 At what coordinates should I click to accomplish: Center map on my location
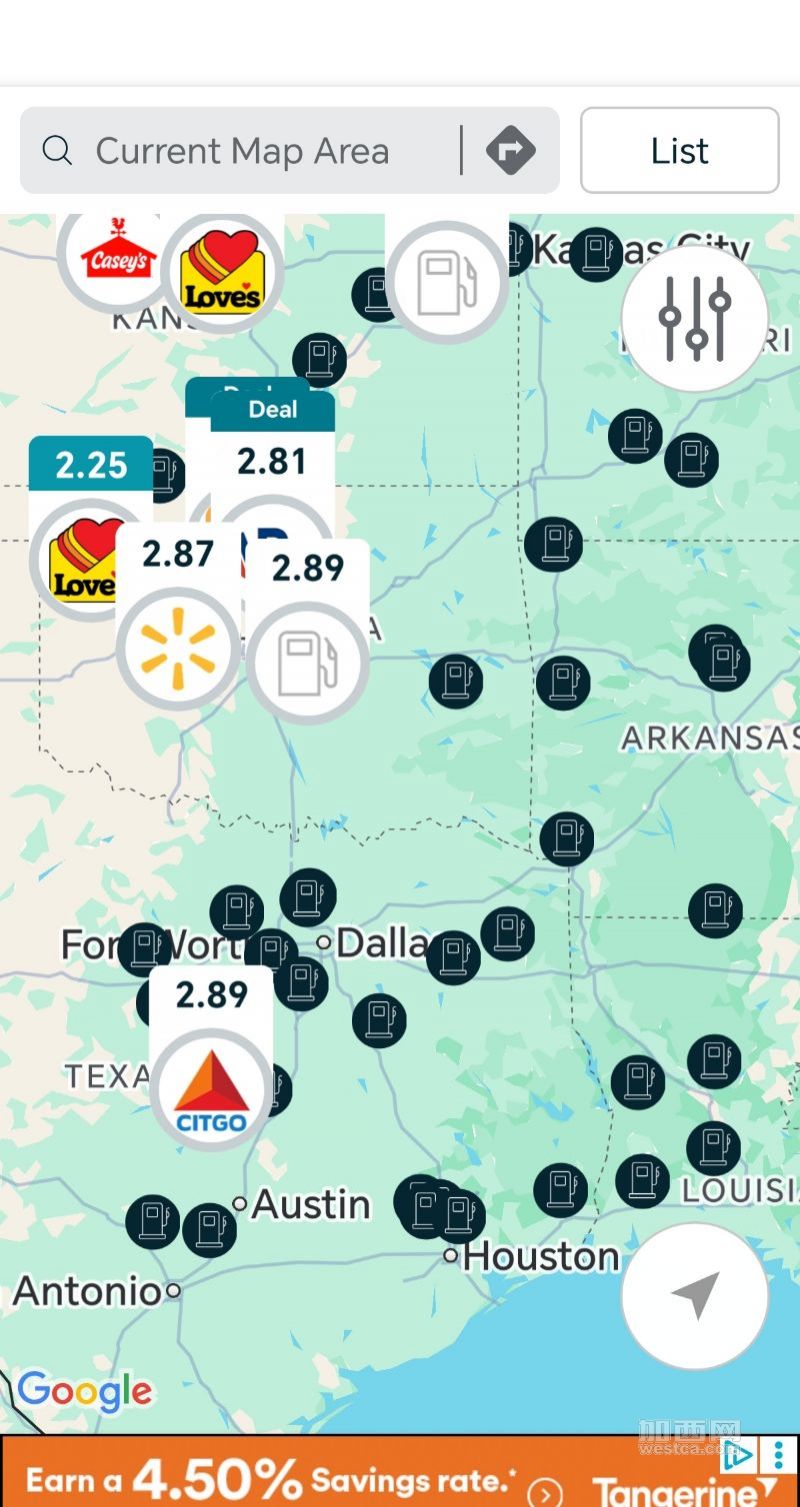pyautogui.click(x=694, y=1295)
